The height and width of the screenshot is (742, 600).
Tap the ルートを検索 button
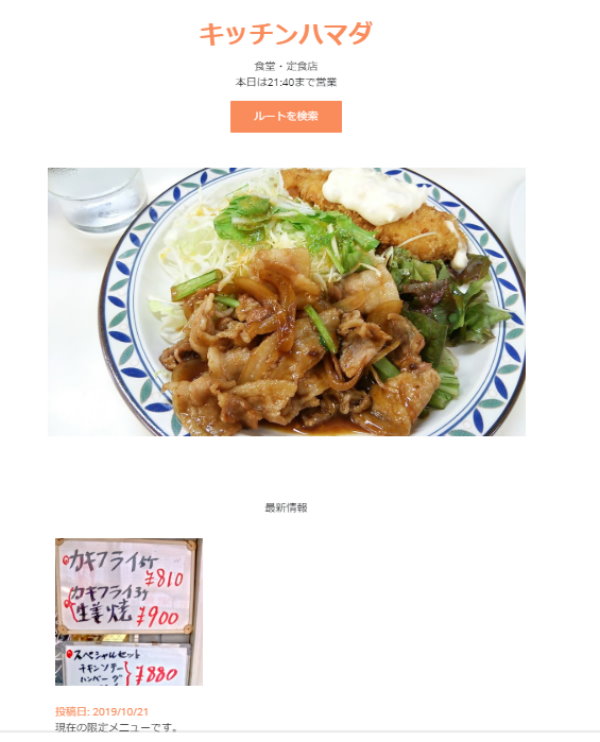pos(286,116)
